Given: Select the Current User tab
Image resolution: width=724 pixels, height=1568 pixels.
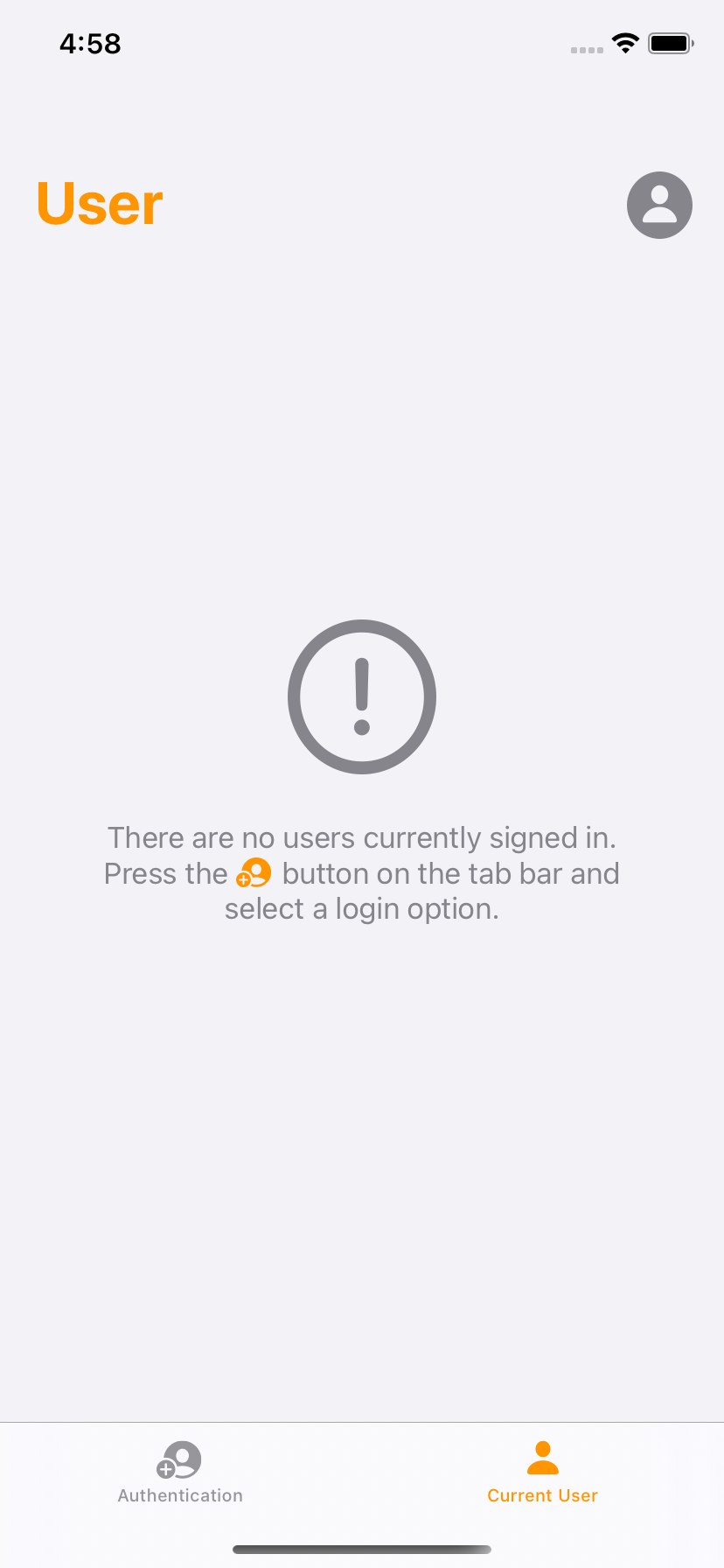Looking at the screenshot, I should click(542, 1472).
